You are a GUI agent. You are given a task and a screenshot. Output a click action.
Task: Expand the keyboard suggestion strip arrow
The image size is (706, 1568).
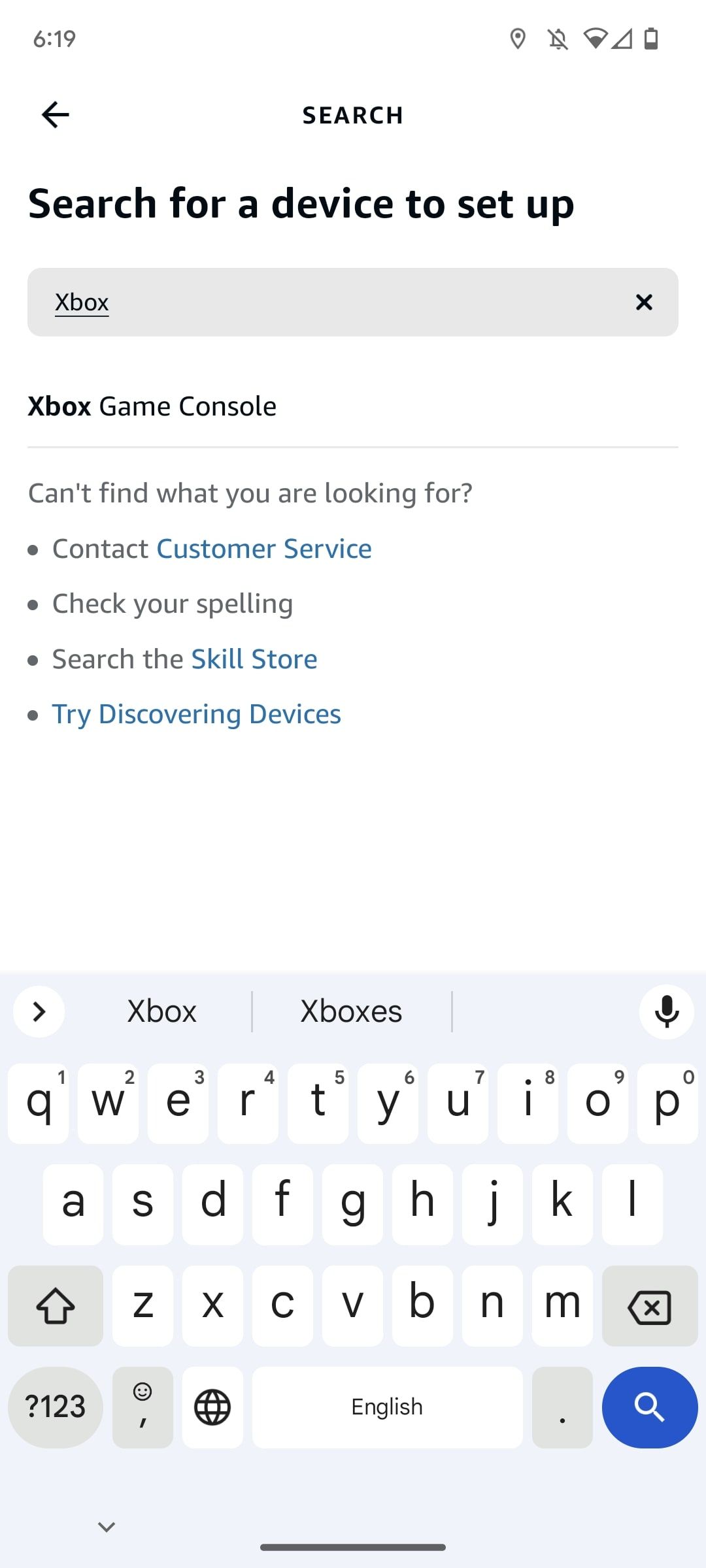point(39,1011)
